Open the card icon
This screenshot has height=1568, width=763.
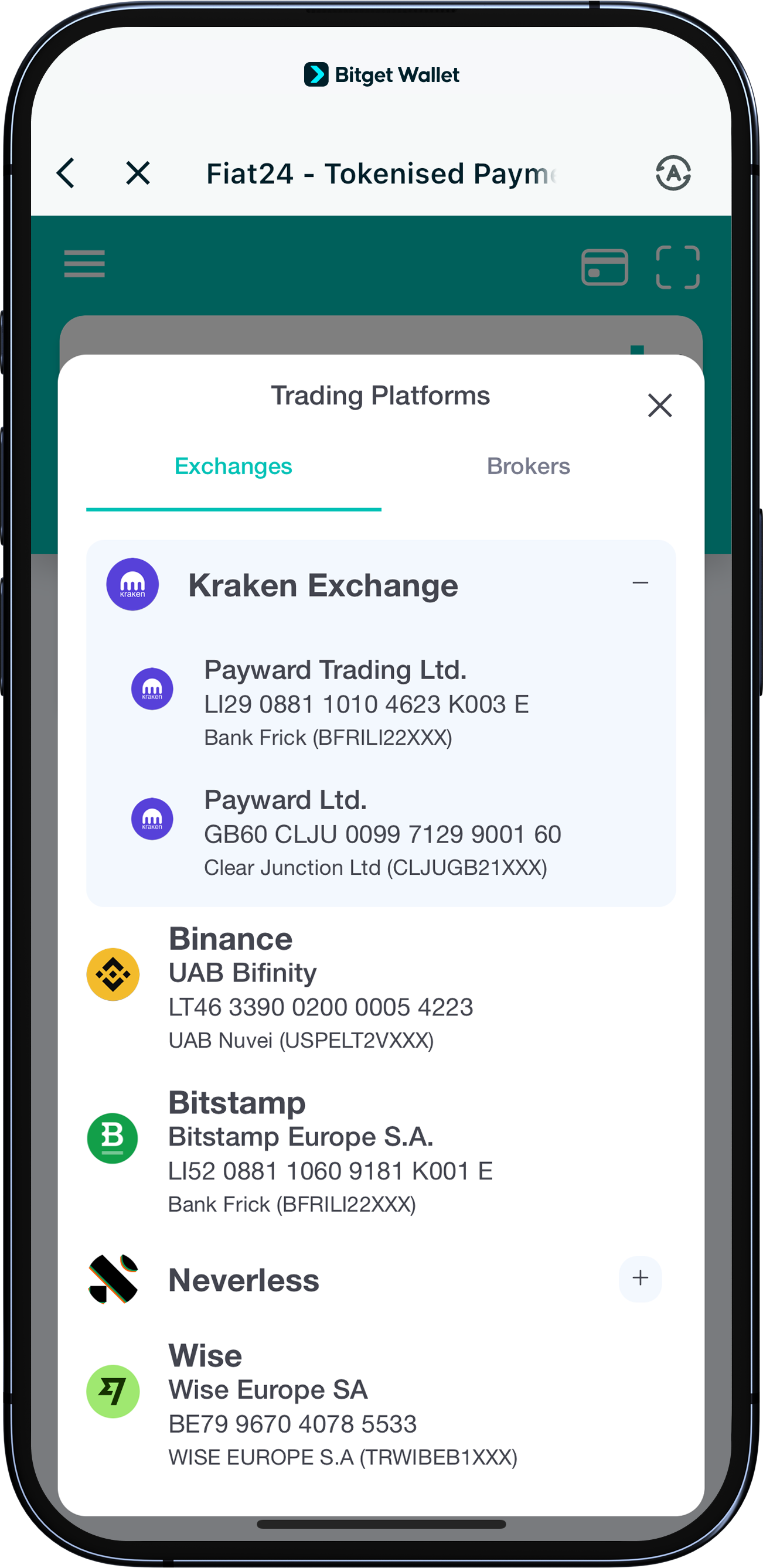(604, 267)
